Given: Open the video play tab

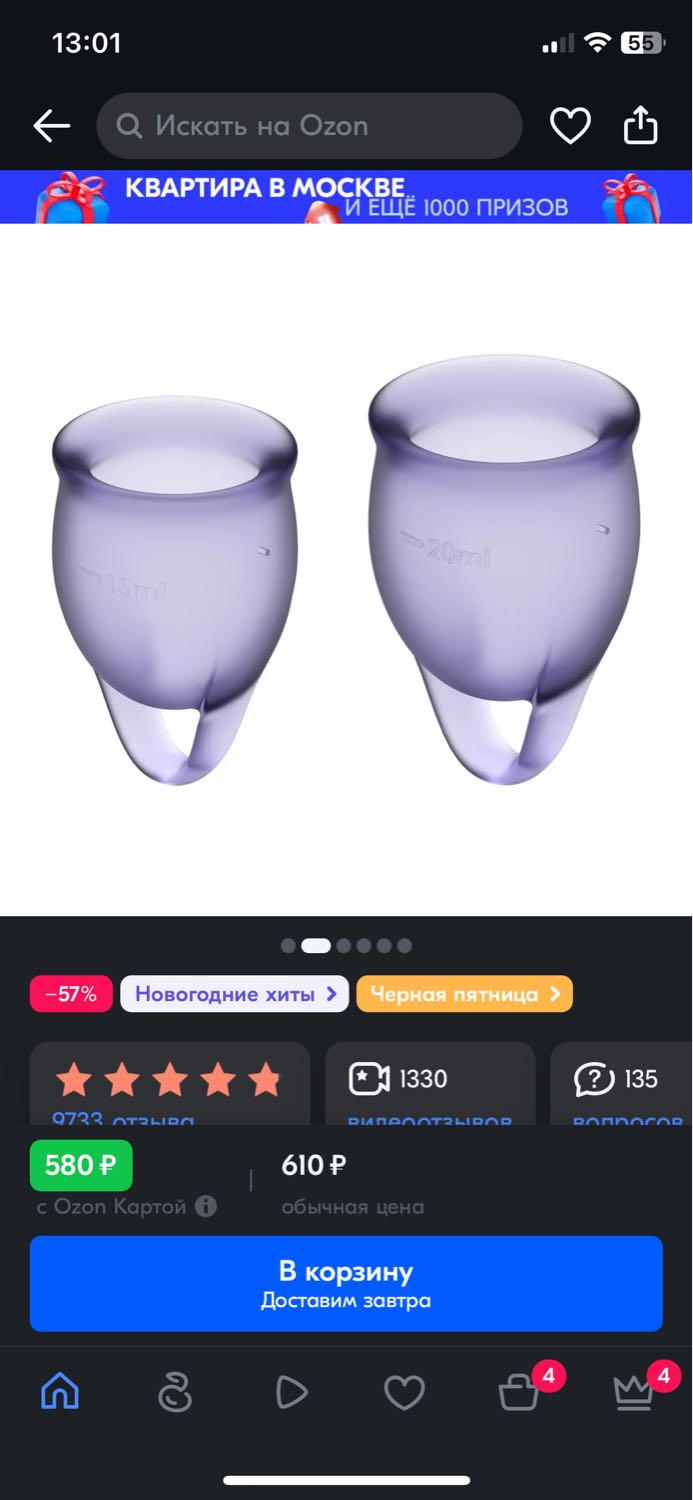Looking at the screenshot, I should (x=291, y=1392).
